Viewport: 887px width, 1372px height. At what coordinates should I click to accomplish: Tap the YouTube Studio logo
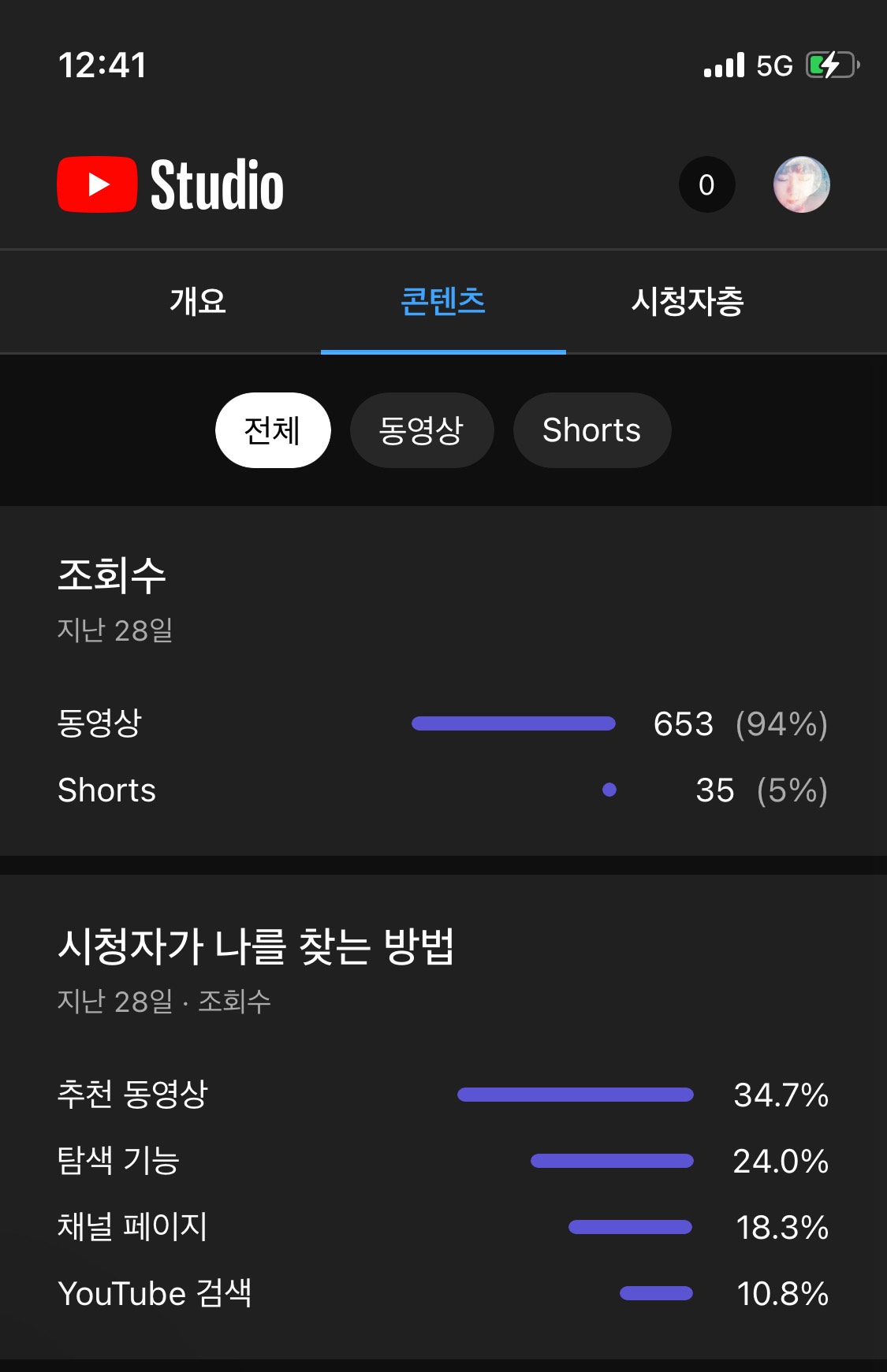[171, 185]
